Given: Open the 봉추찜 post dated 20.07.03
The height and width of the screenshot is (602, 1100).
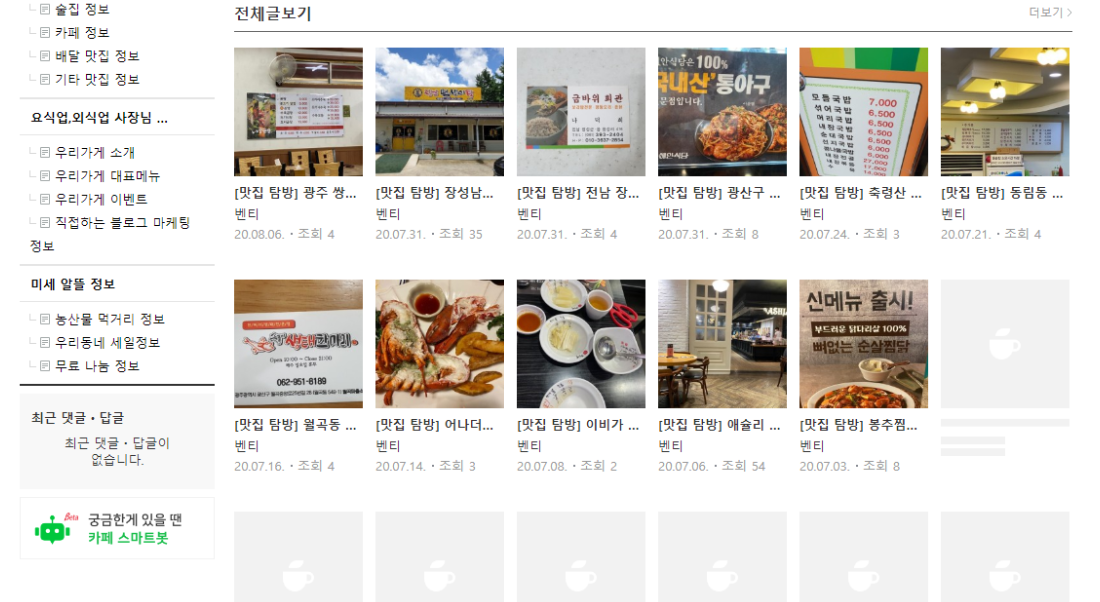Looking at the screenshot, I should coord(863,424).
